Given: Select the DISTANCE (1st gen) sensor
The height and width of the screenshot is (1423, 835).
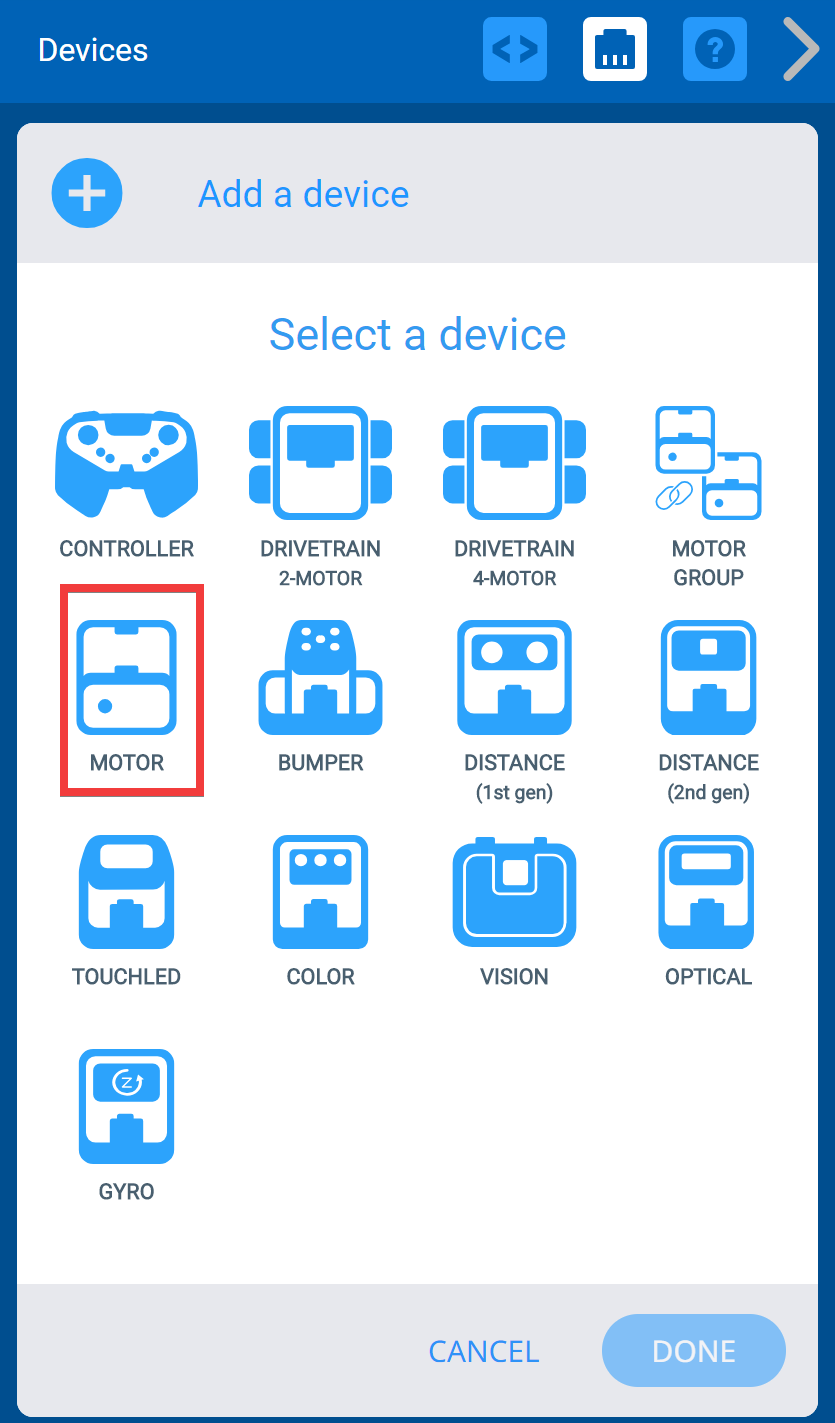Looking at the screenshot, I should tap(514, 677).
